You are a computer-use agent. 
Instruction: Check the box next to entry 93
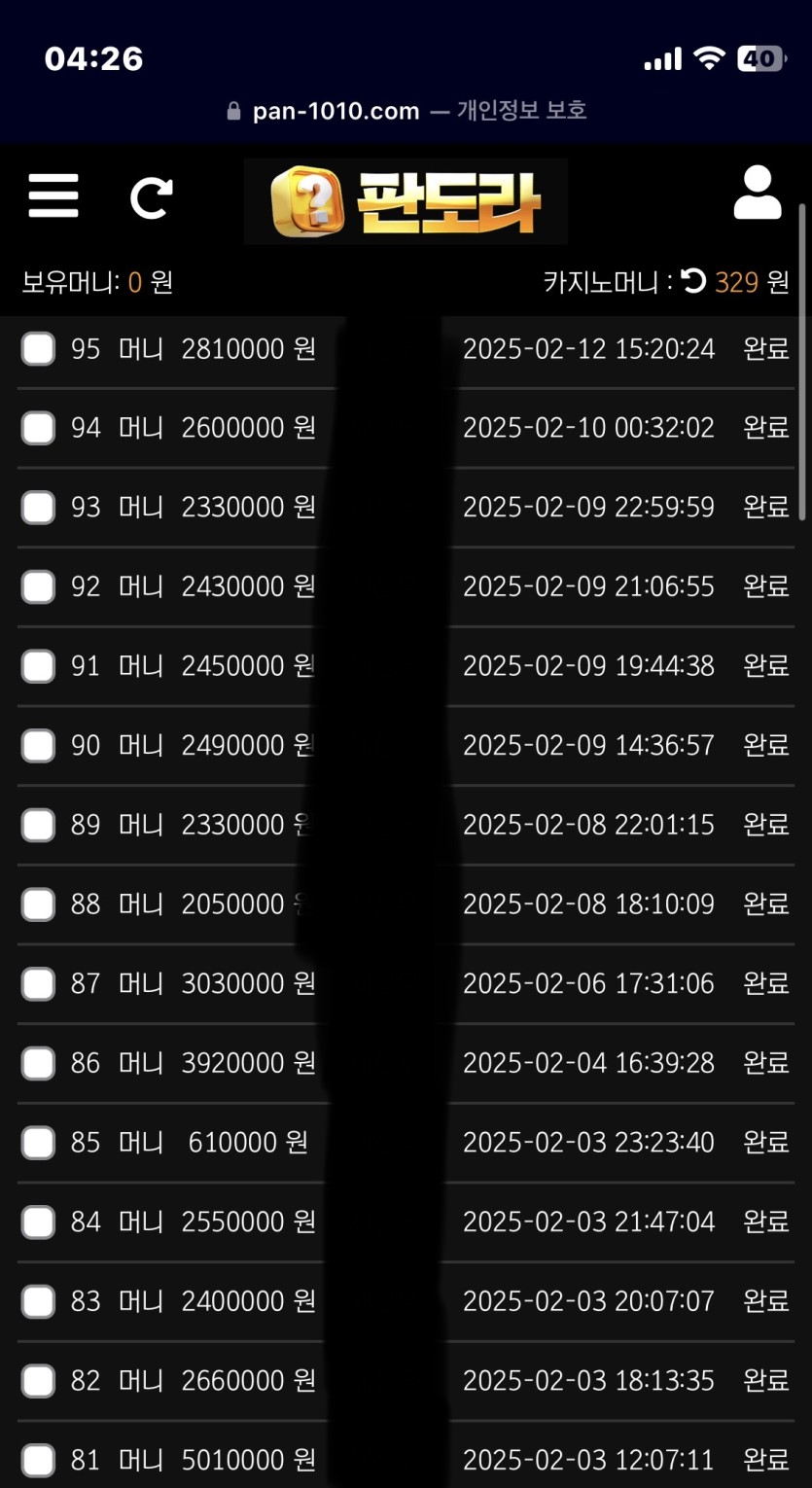pos(38,507)
